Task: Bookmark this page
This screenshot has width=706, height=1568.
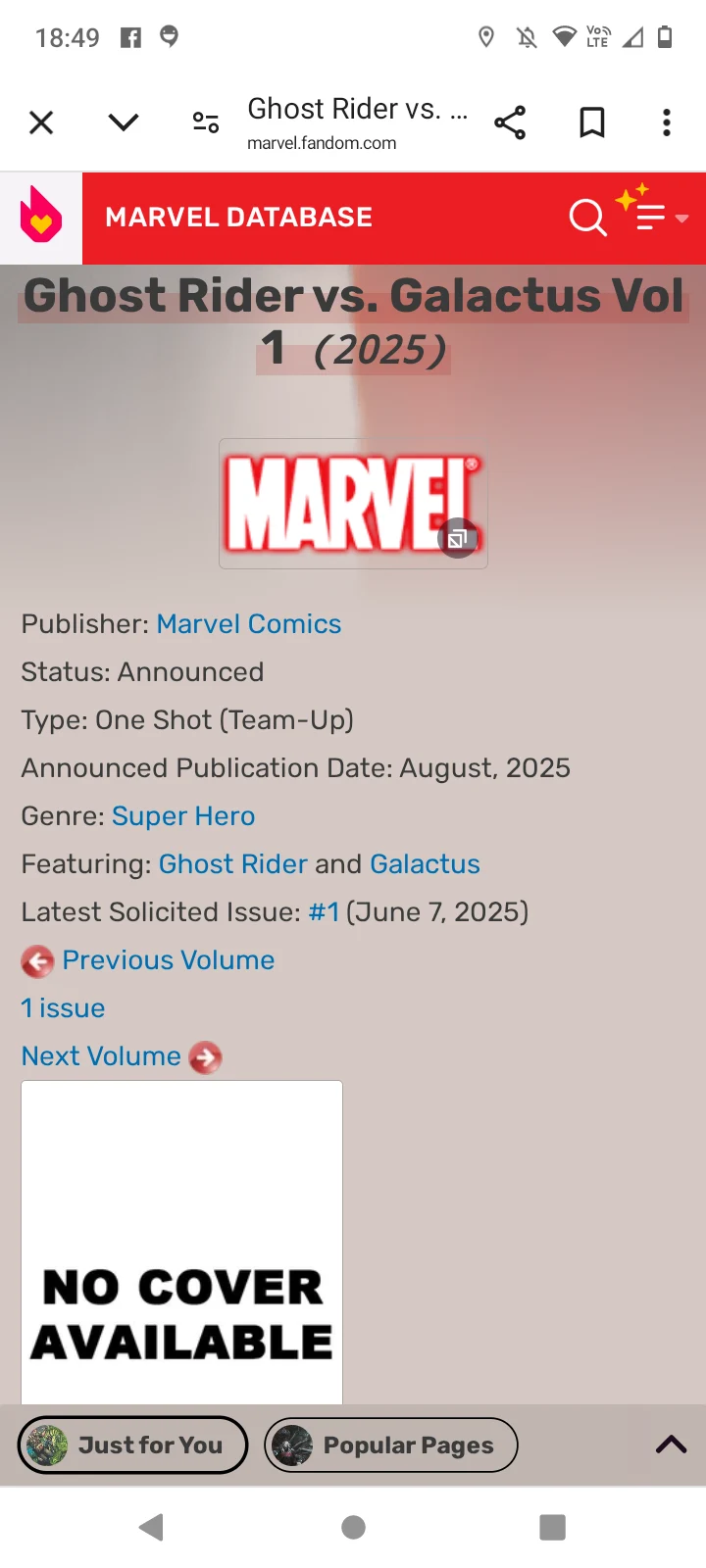Action: click(x=592, y=122)
